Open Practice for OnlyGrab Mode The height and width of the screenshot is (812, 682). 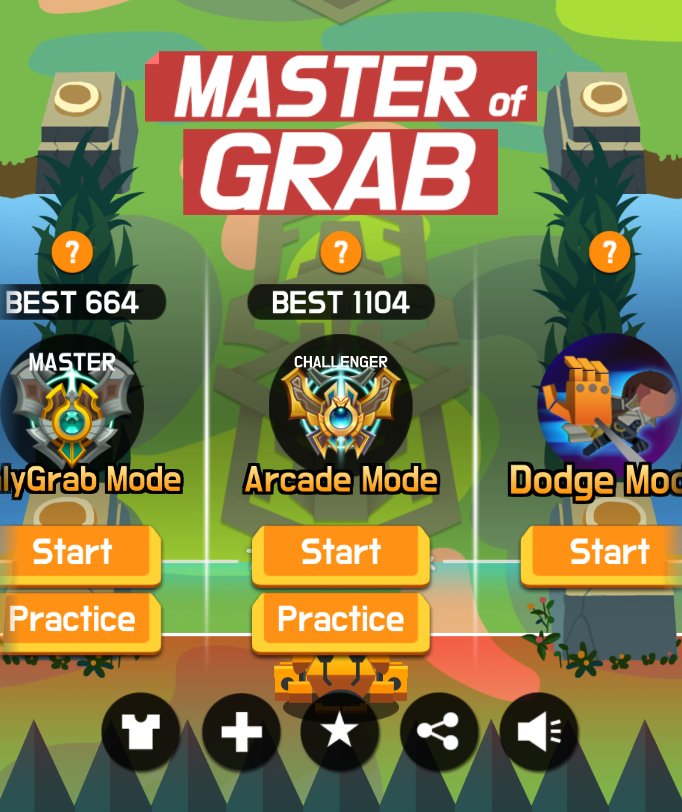[x=75, y=620]
